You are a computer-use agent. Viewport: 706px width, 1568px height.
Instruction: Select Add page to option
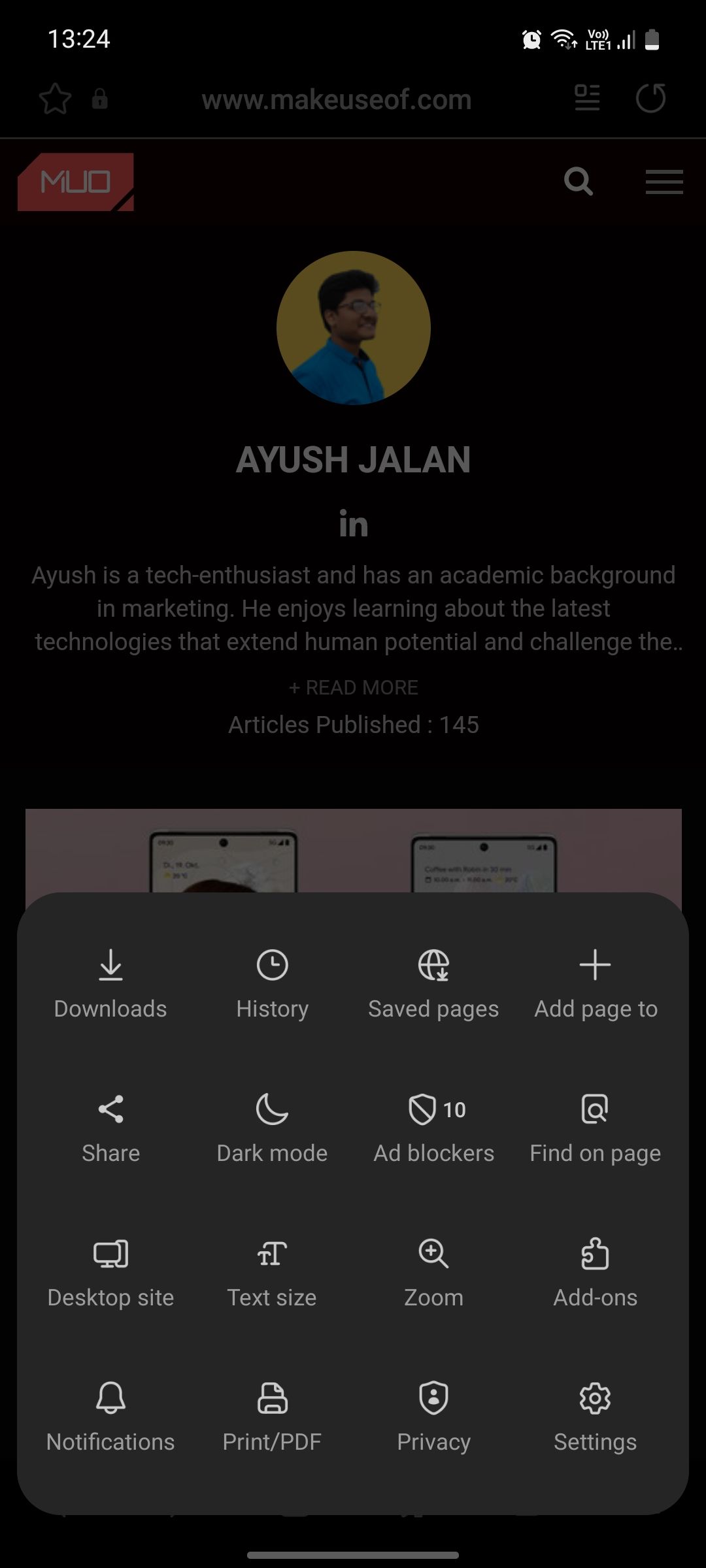pyautogui.click(x=595, y=983)
